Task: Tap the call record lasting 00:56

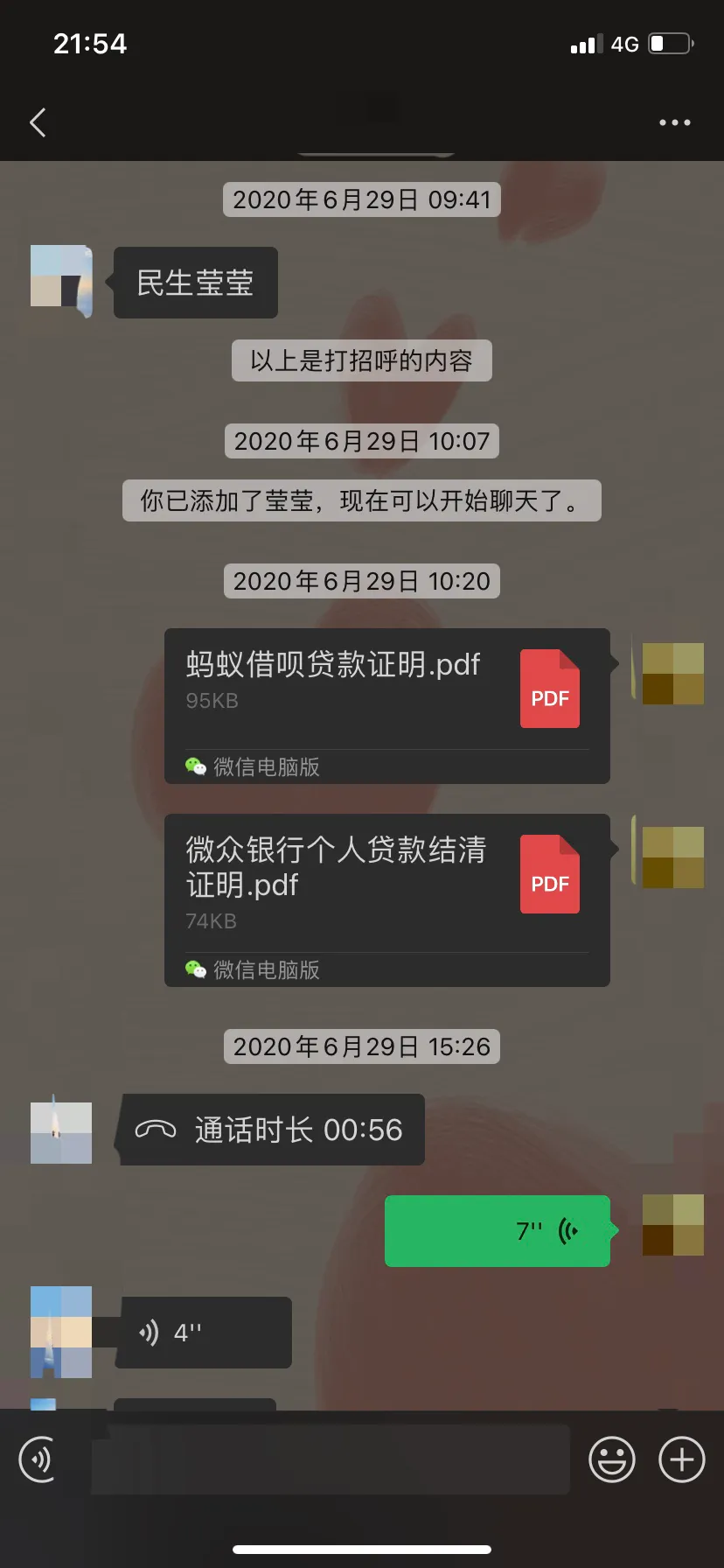Action: pyautogui.click(x=271, y=1130)
